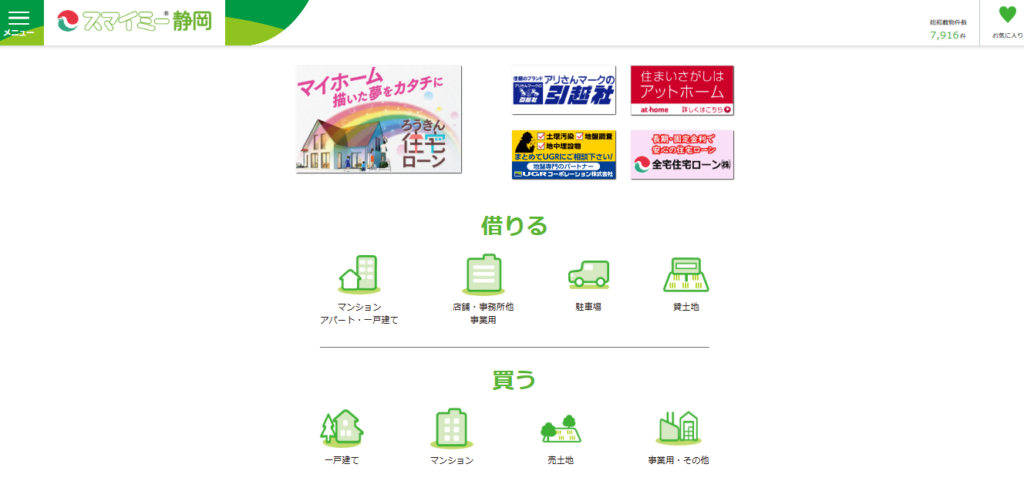Viewport: 1024px width, 481px height.
Task: Open rental 貸土地 listings
Action: pos(687,283)
